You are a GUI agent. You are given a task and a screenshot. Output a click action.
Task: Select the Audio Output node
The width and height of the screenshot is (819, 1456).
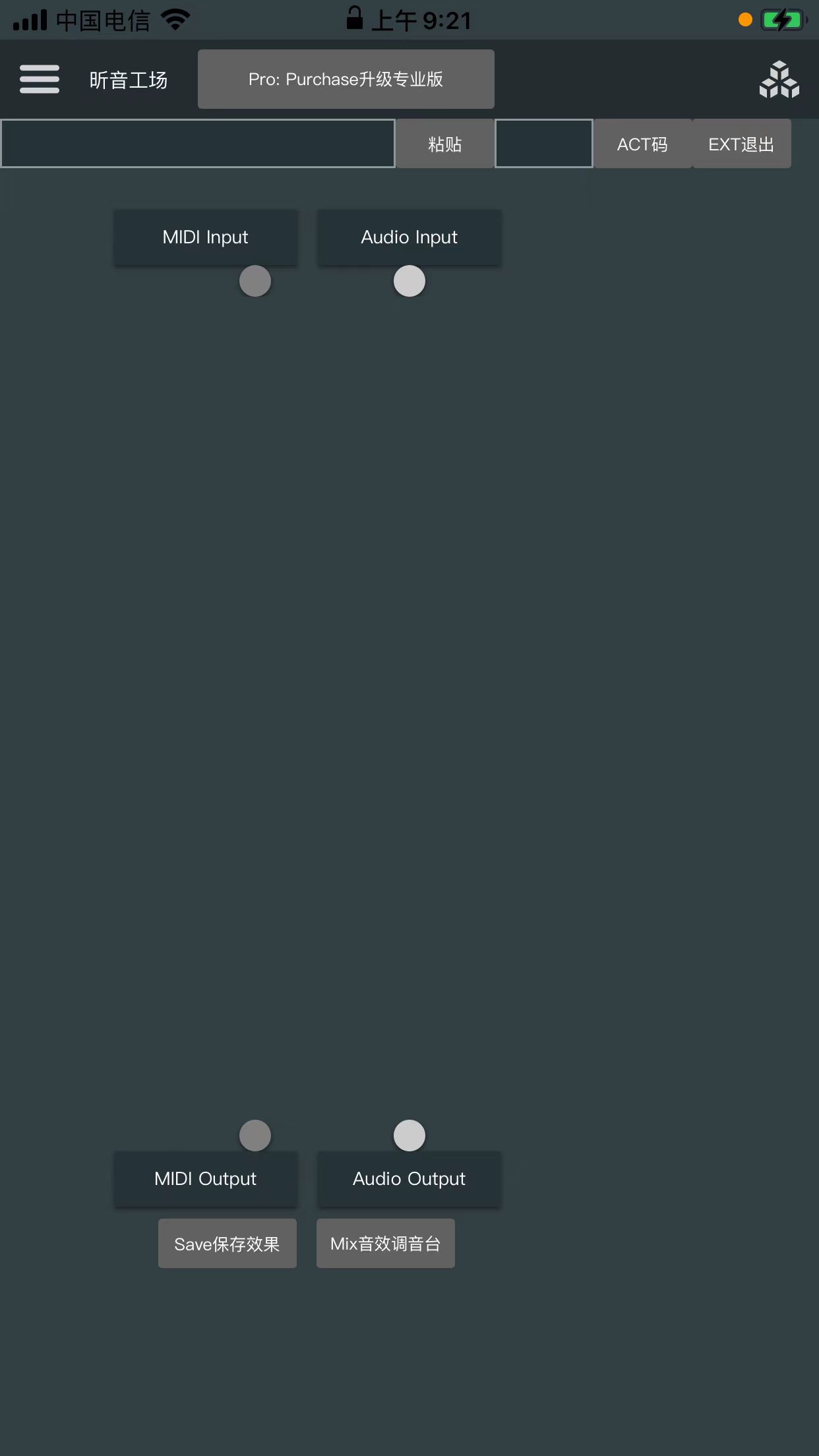[409, 1179]
